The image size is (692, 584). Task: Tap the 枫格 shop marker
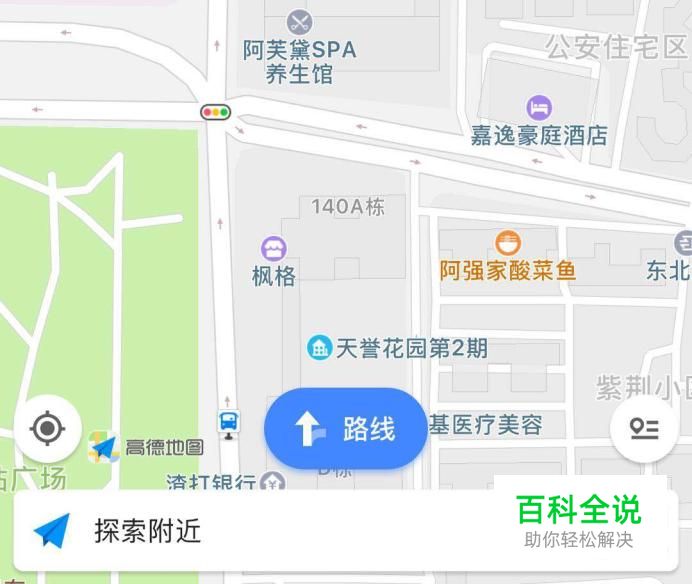273,248
